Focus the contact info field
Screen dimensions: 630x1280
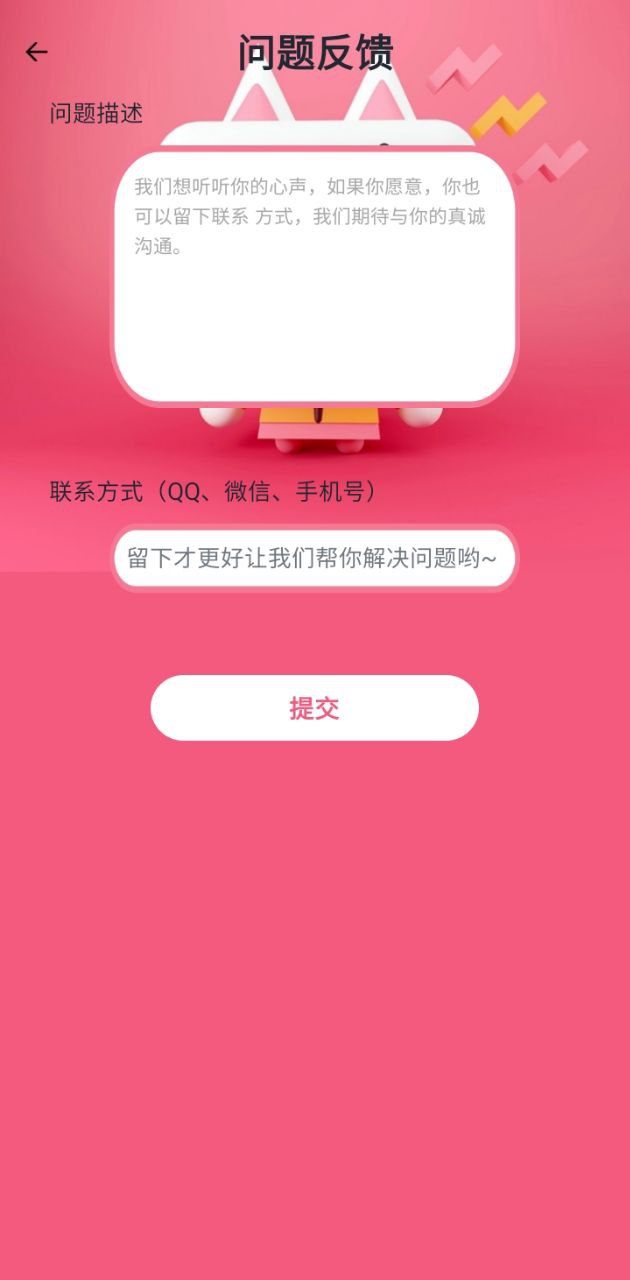coord(314,558)
